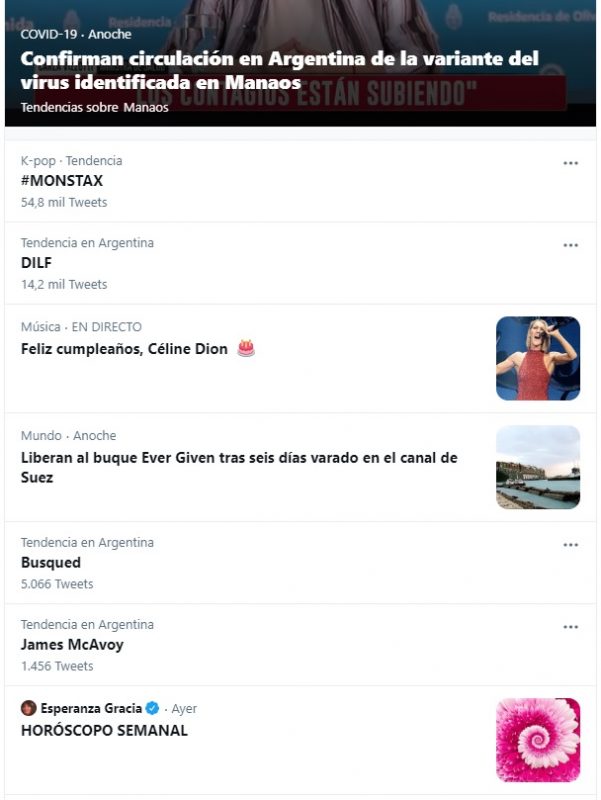The image size is (601, 800).
Task: View tweets about James McAvoy
Action: [72, 645]
